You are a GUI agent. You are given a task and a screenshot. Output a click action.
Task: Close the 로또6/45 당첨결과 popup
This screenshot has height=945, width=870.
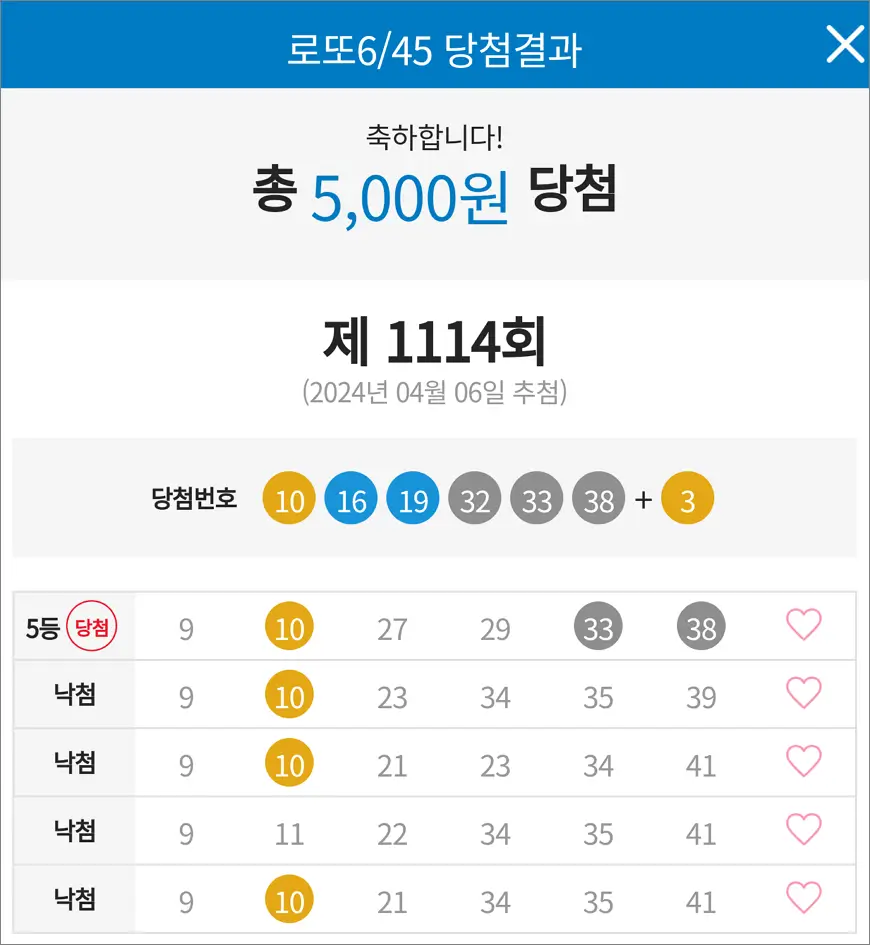[x=843, y=45]
